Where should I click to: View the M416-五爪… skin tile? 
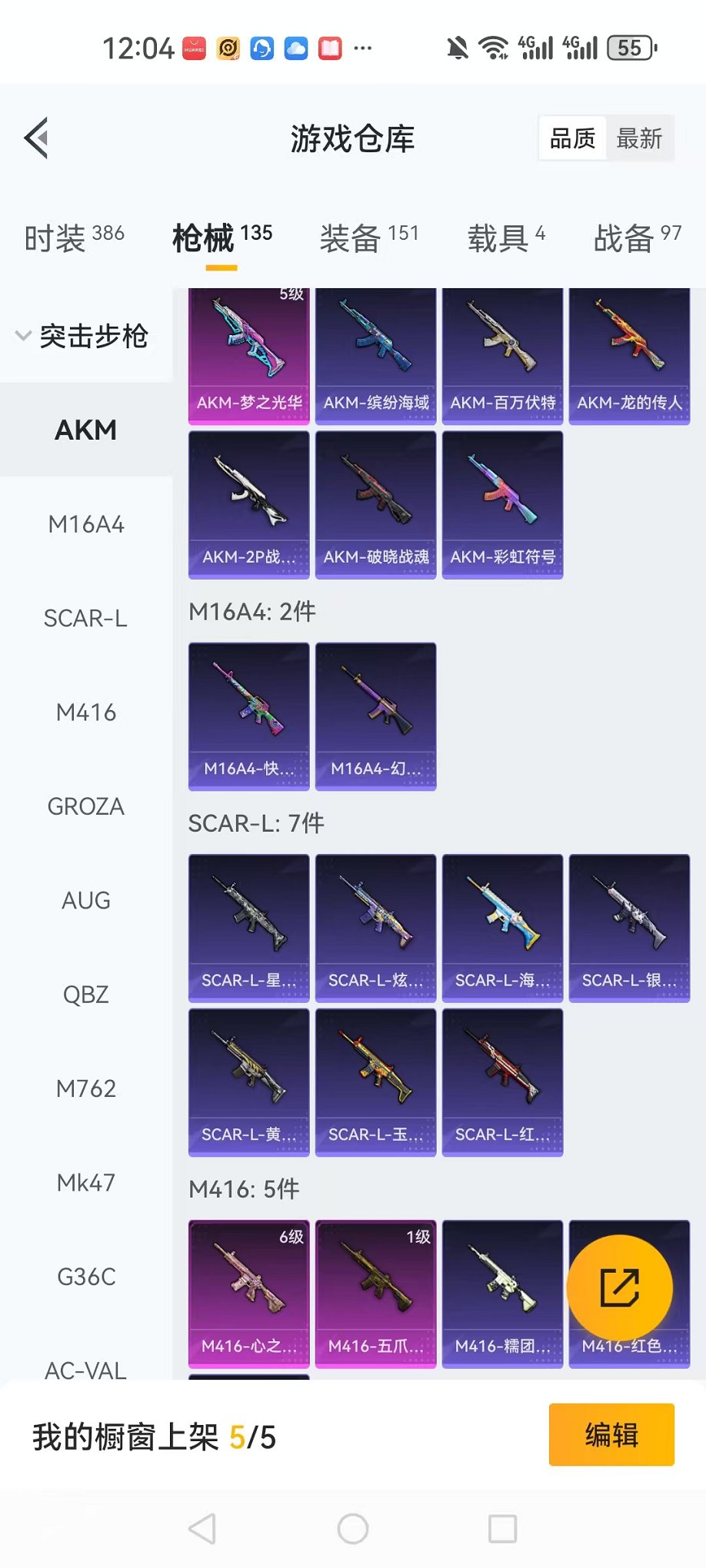point(376,1294)
